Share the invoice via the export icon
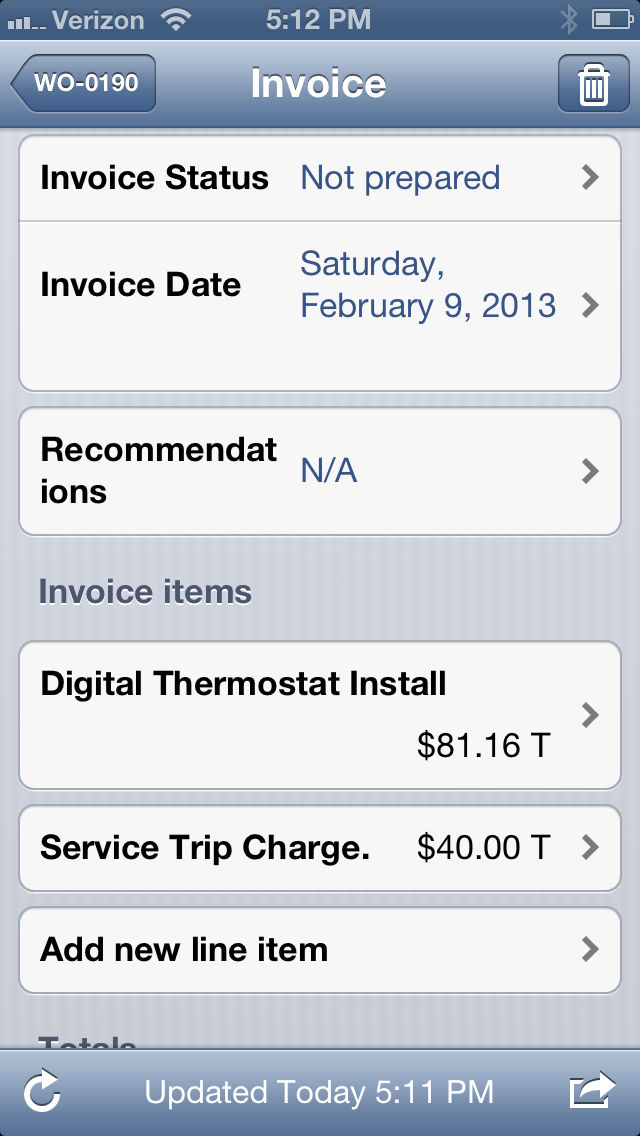The width and height of the screenshot is (640, 1136). tap(591, 1091)
